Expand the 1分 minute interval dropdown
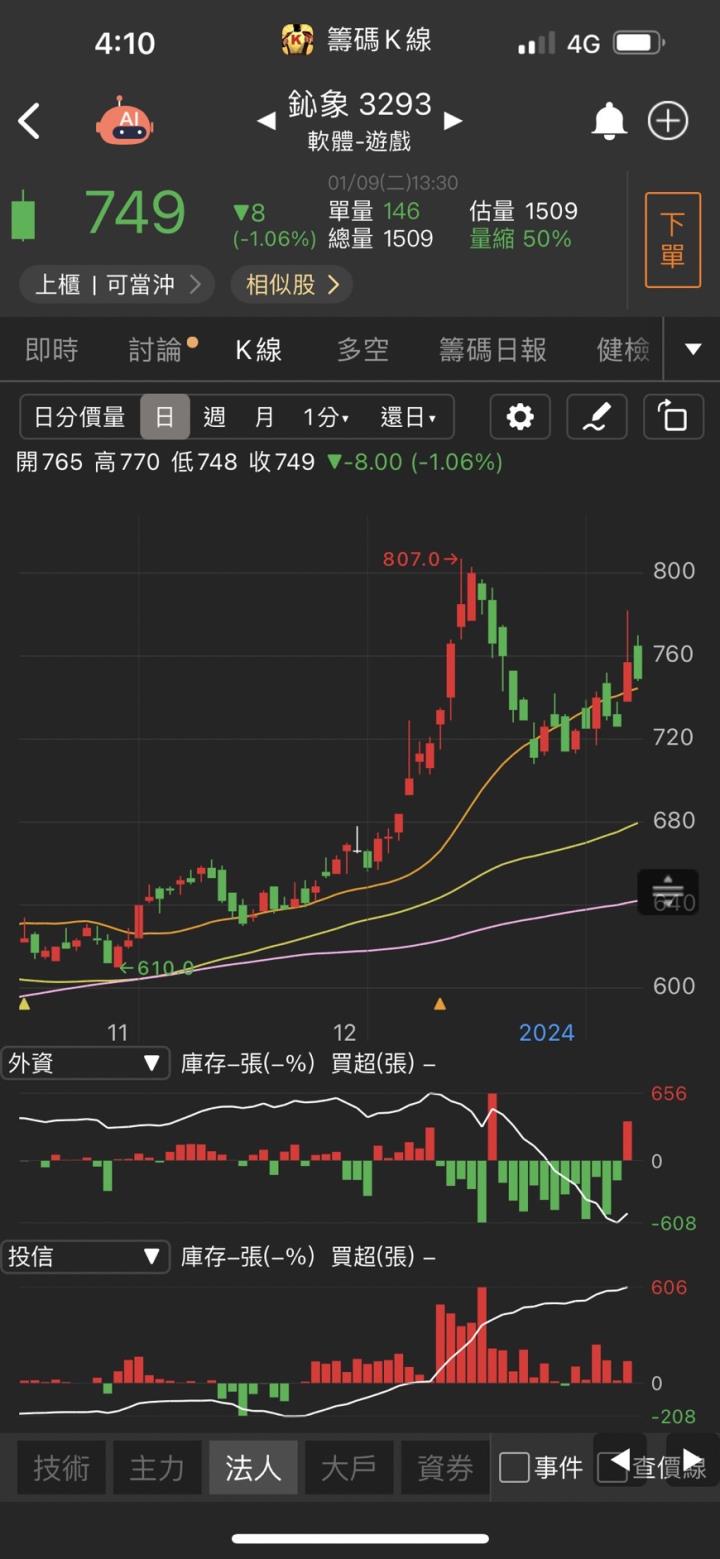 324,417
